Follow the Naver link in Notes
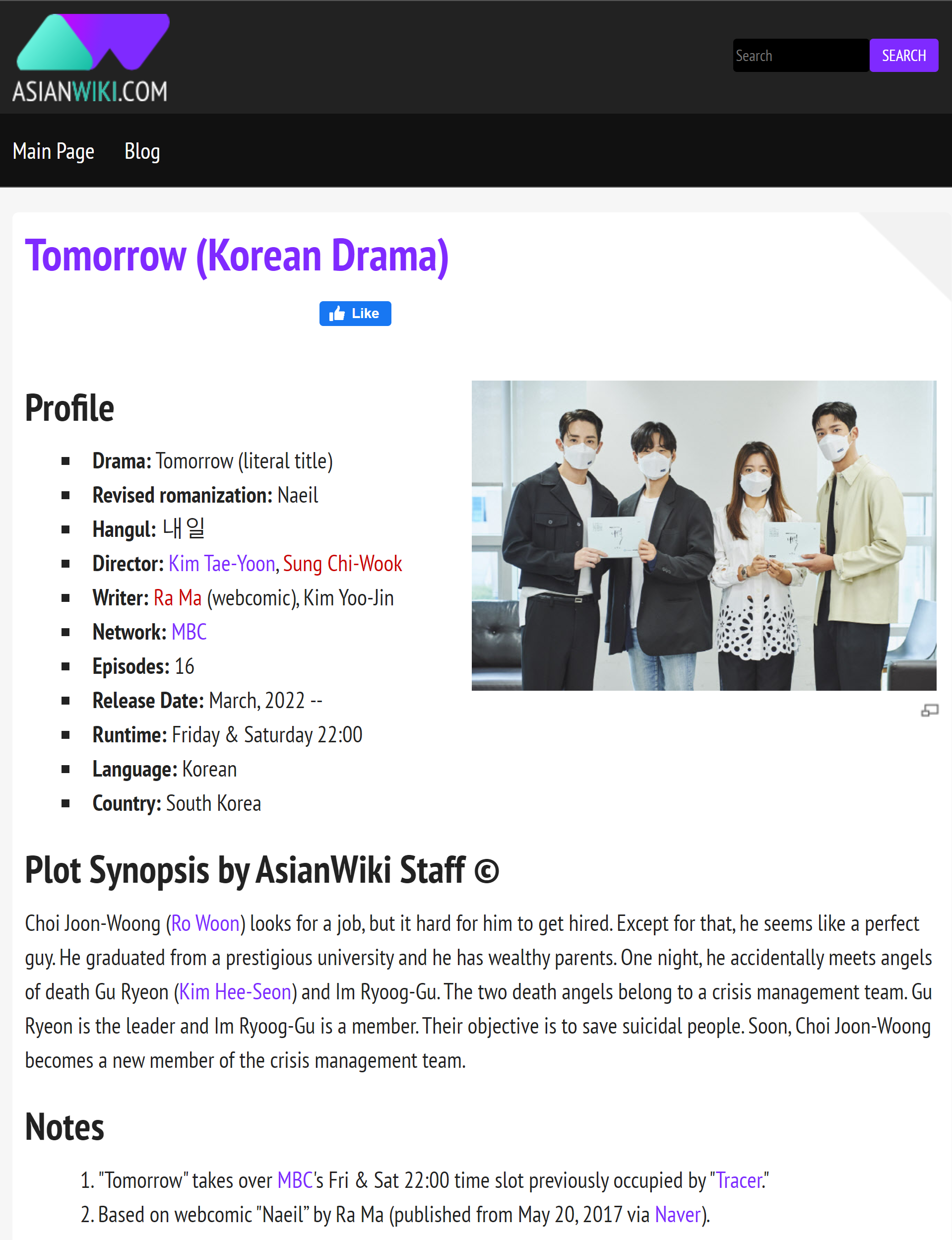The height and width of the screenshot is (1240, 952). click(678, 1215)
